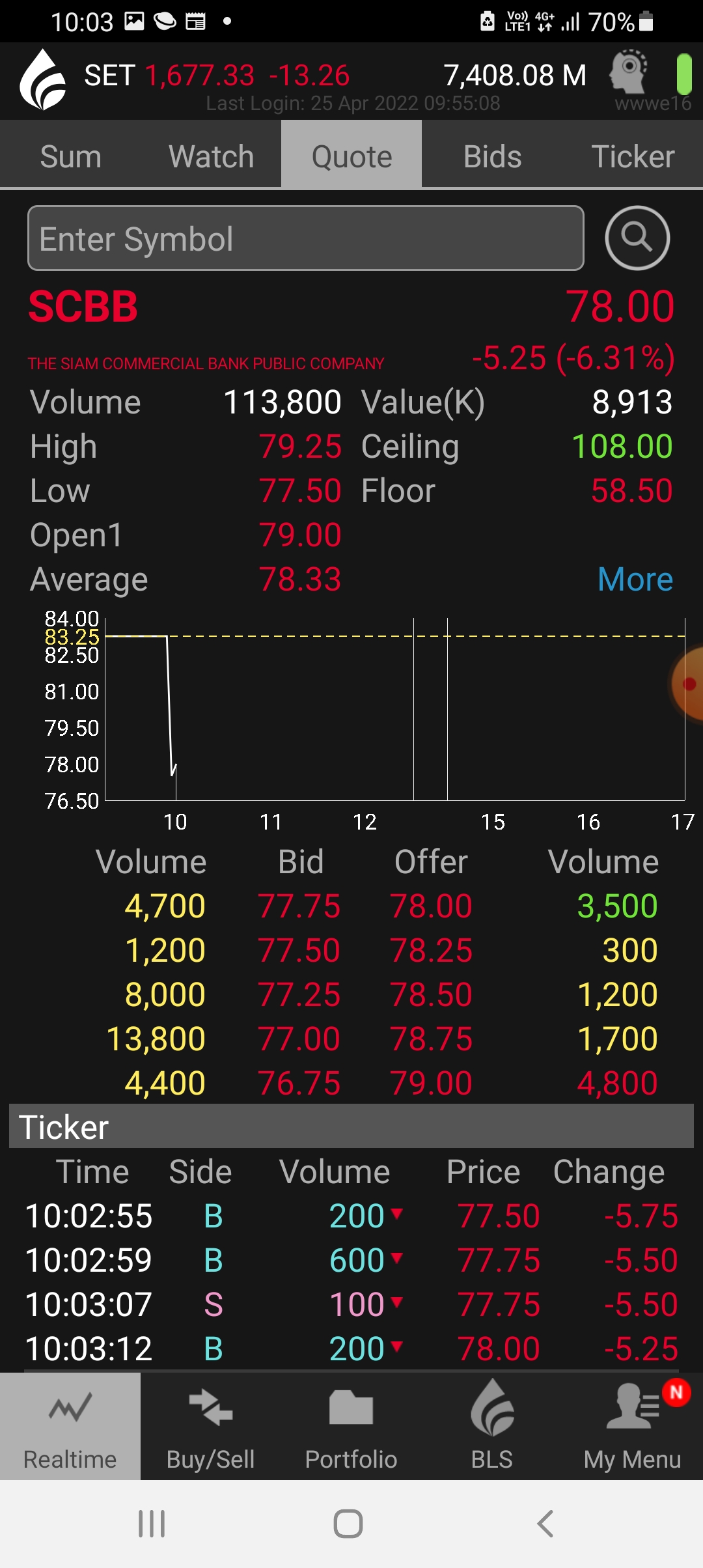Open the BLS section

(492, 1426)
